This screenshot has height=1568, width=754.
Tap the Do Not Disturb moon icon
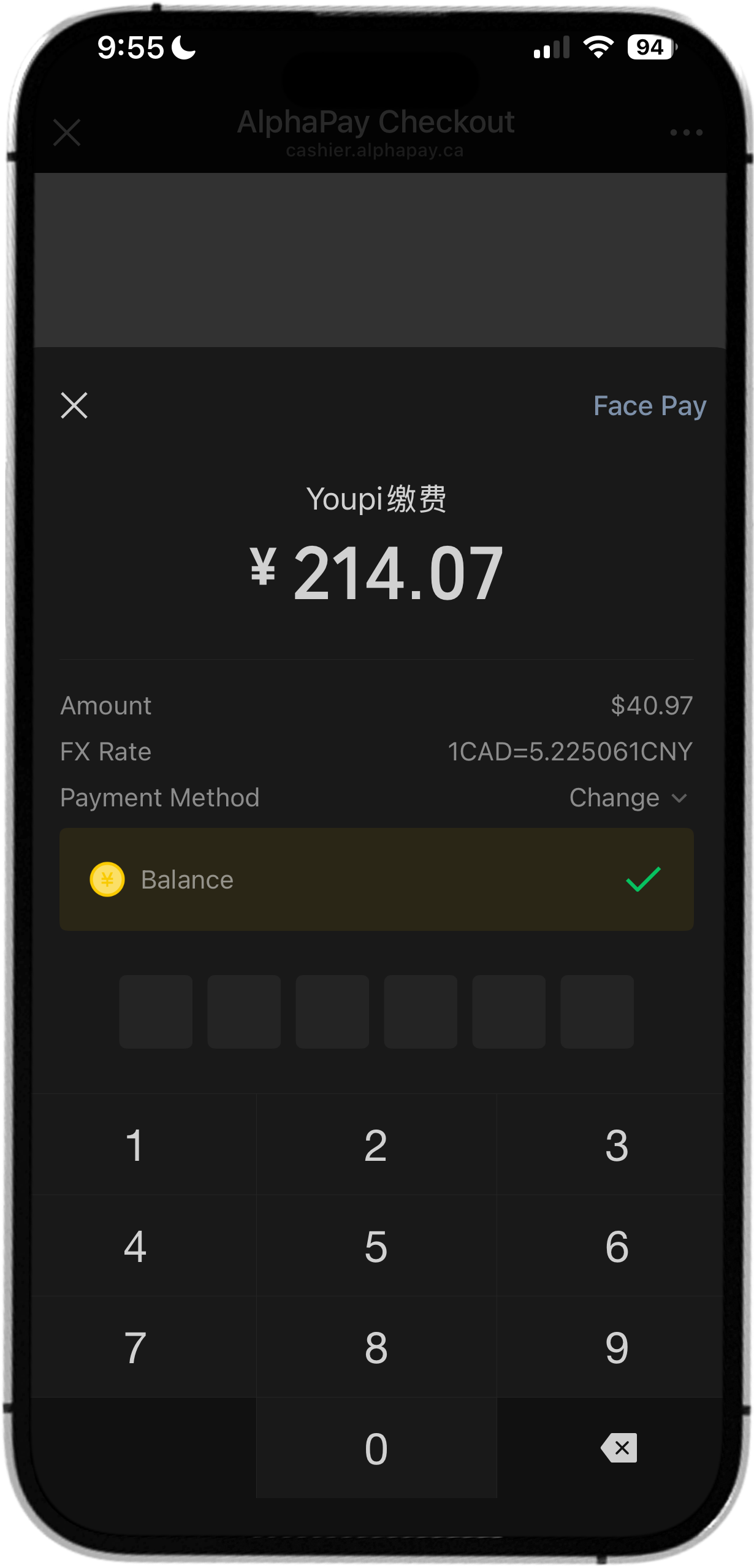(182, 47)
